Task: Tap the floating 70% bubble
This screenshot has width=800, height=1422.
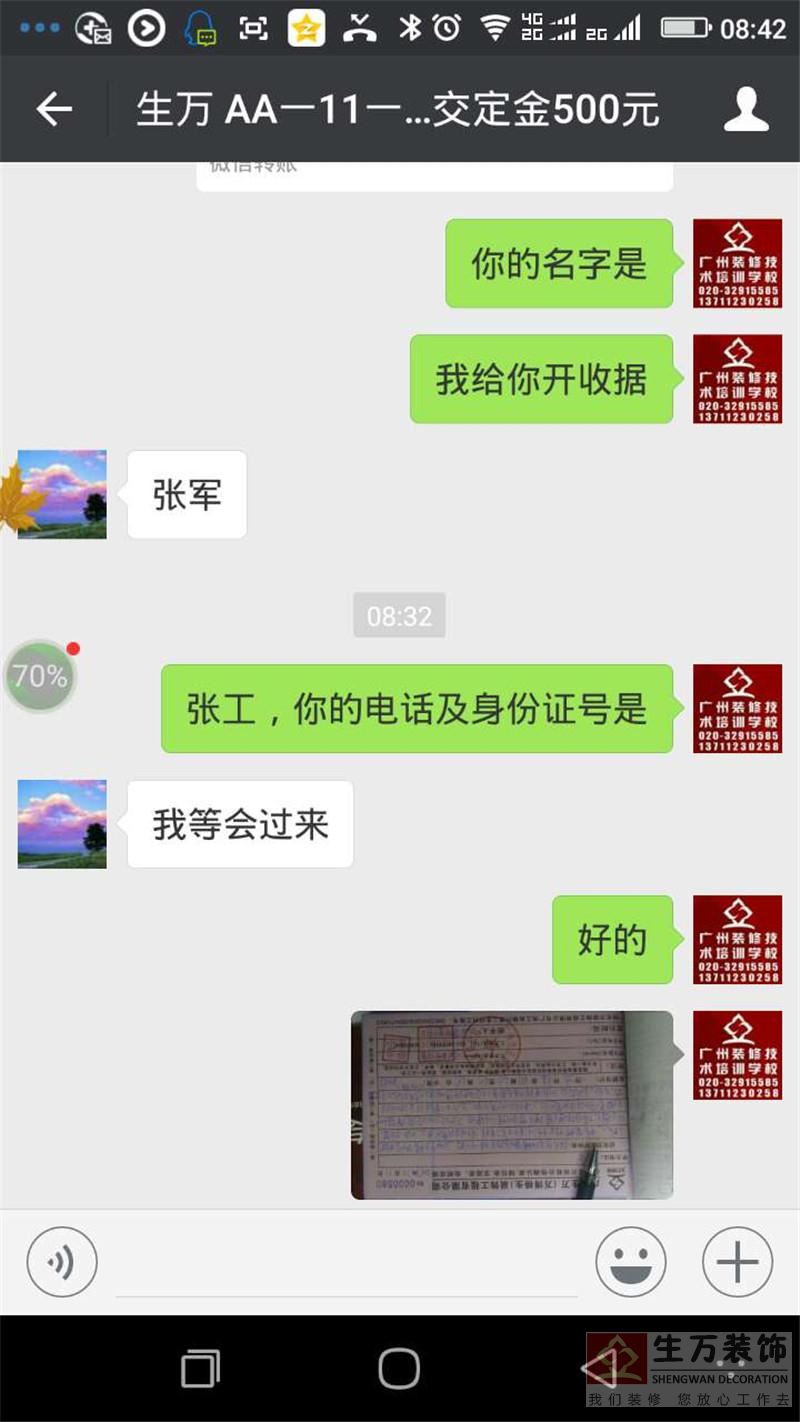Action: tap(40, 676)
